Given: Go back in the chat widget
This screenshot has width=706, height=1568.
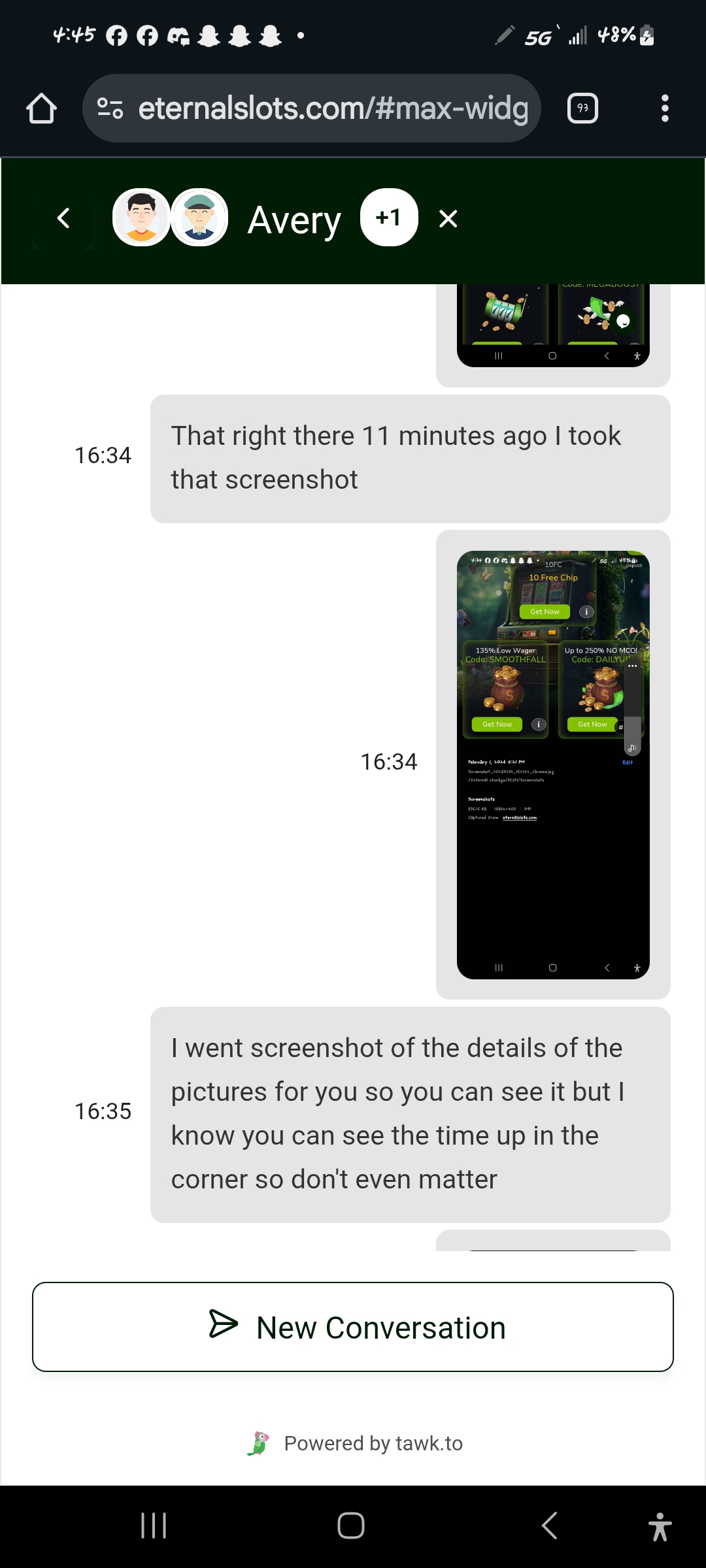Looking at the screenshot, I should click(x=63, y=218).
